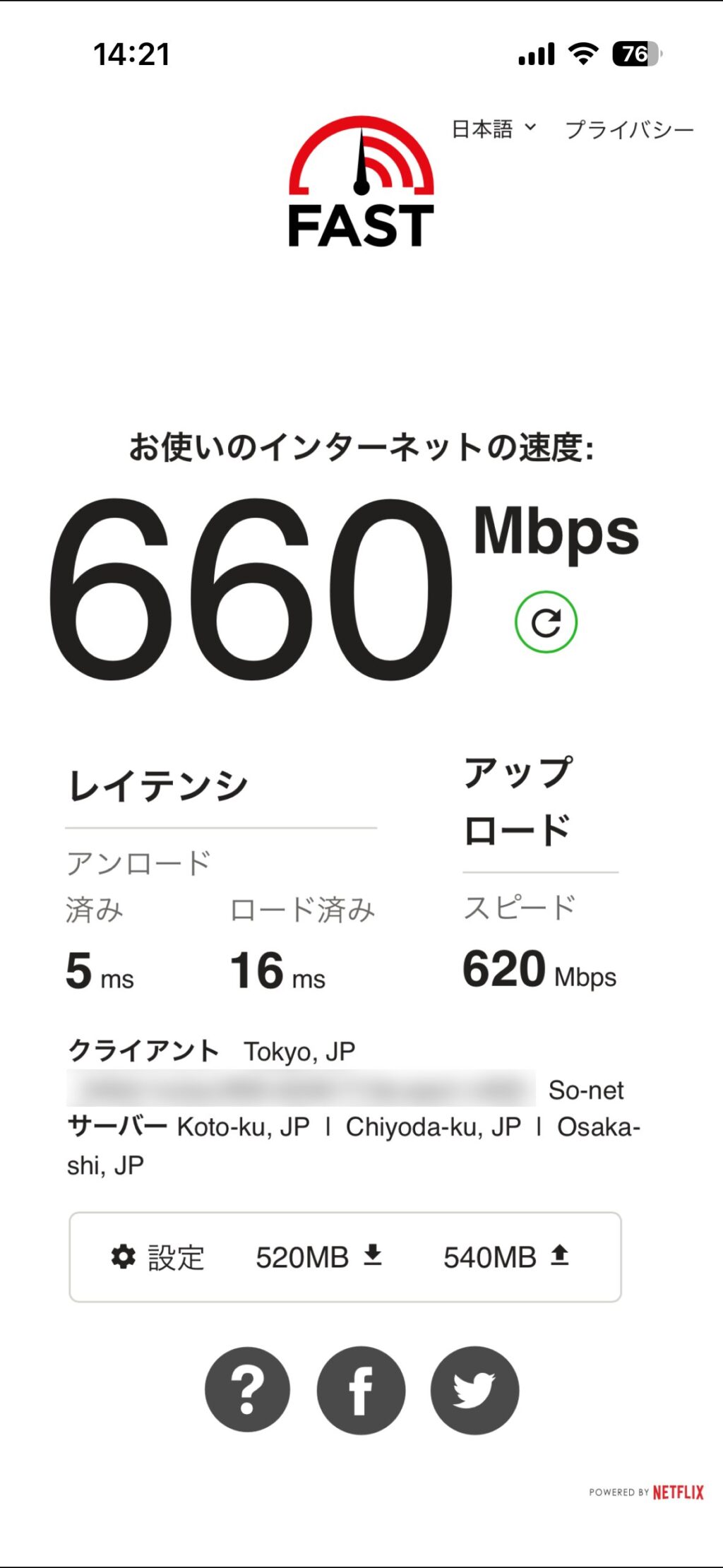Open the 日本語 language dropdown

pyautogui.click(x=494, y=129)
